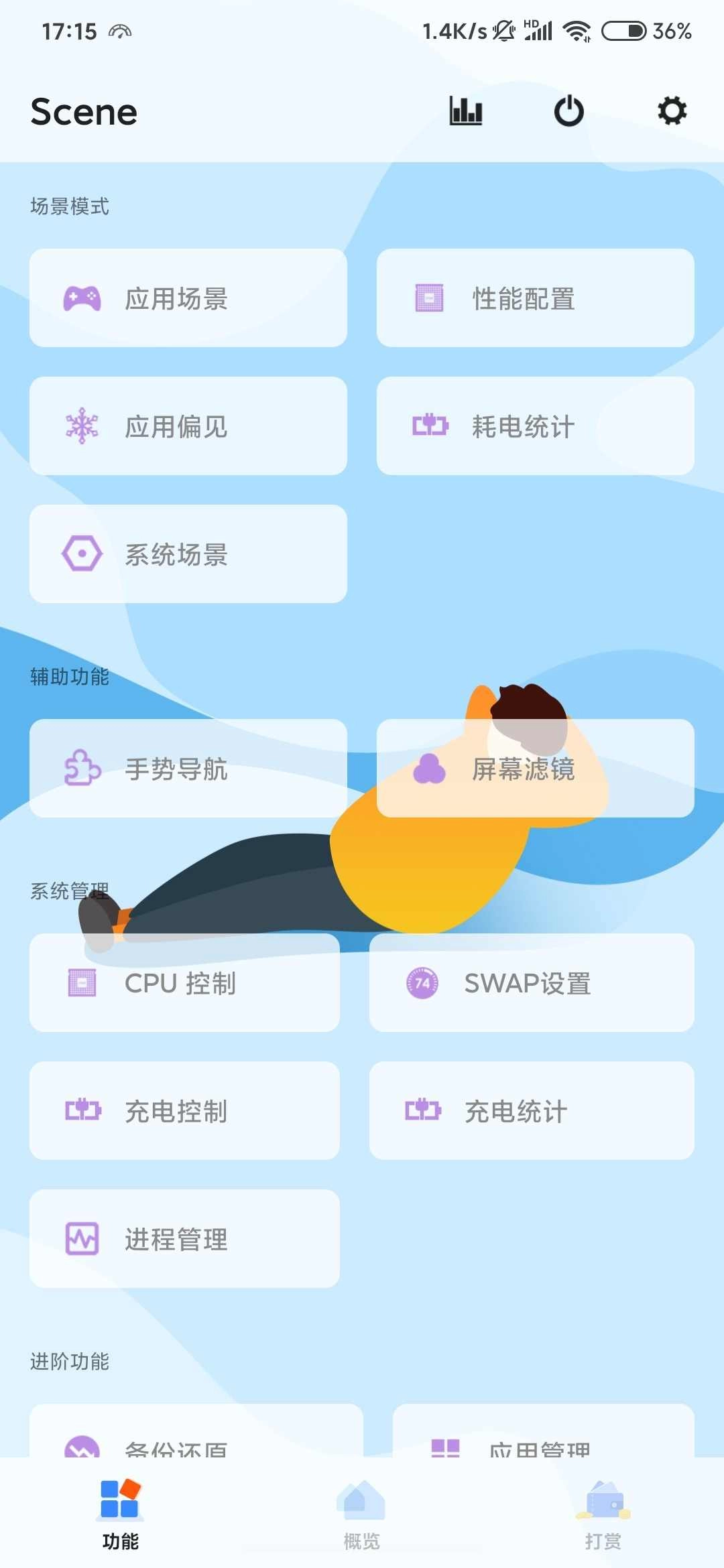Open the settings gear icon

click(671, 112)
